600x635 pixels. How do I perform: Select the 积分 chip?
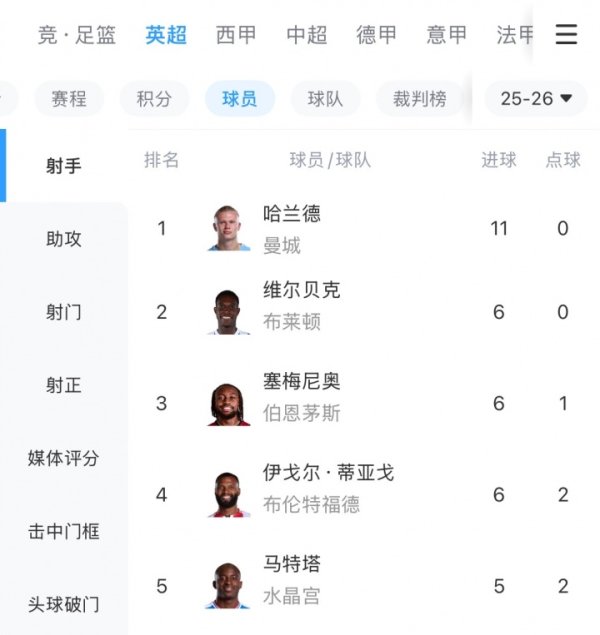click(154, 98)
